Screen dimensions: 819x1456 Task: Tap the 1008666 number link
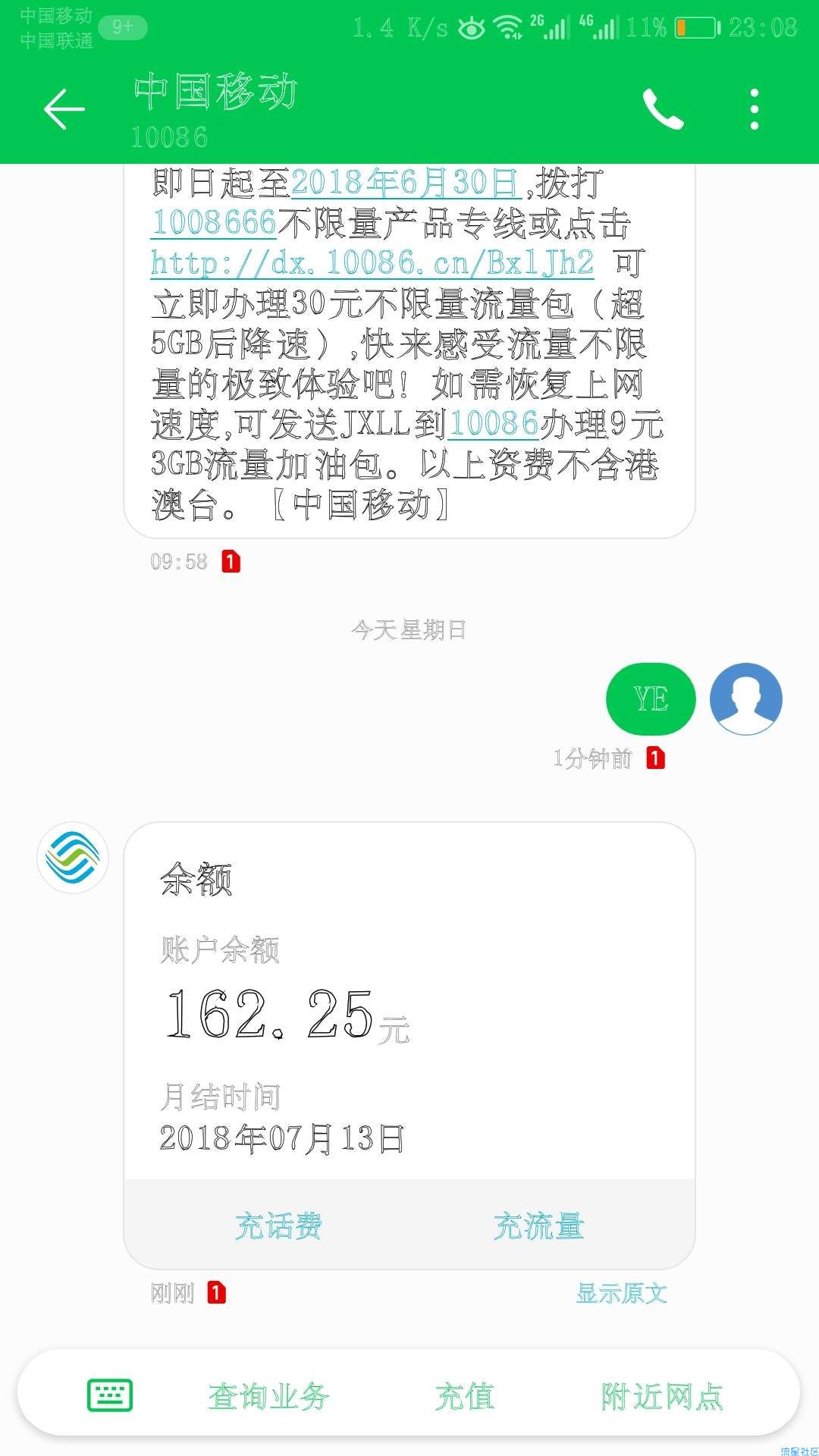tap(213, 224)
